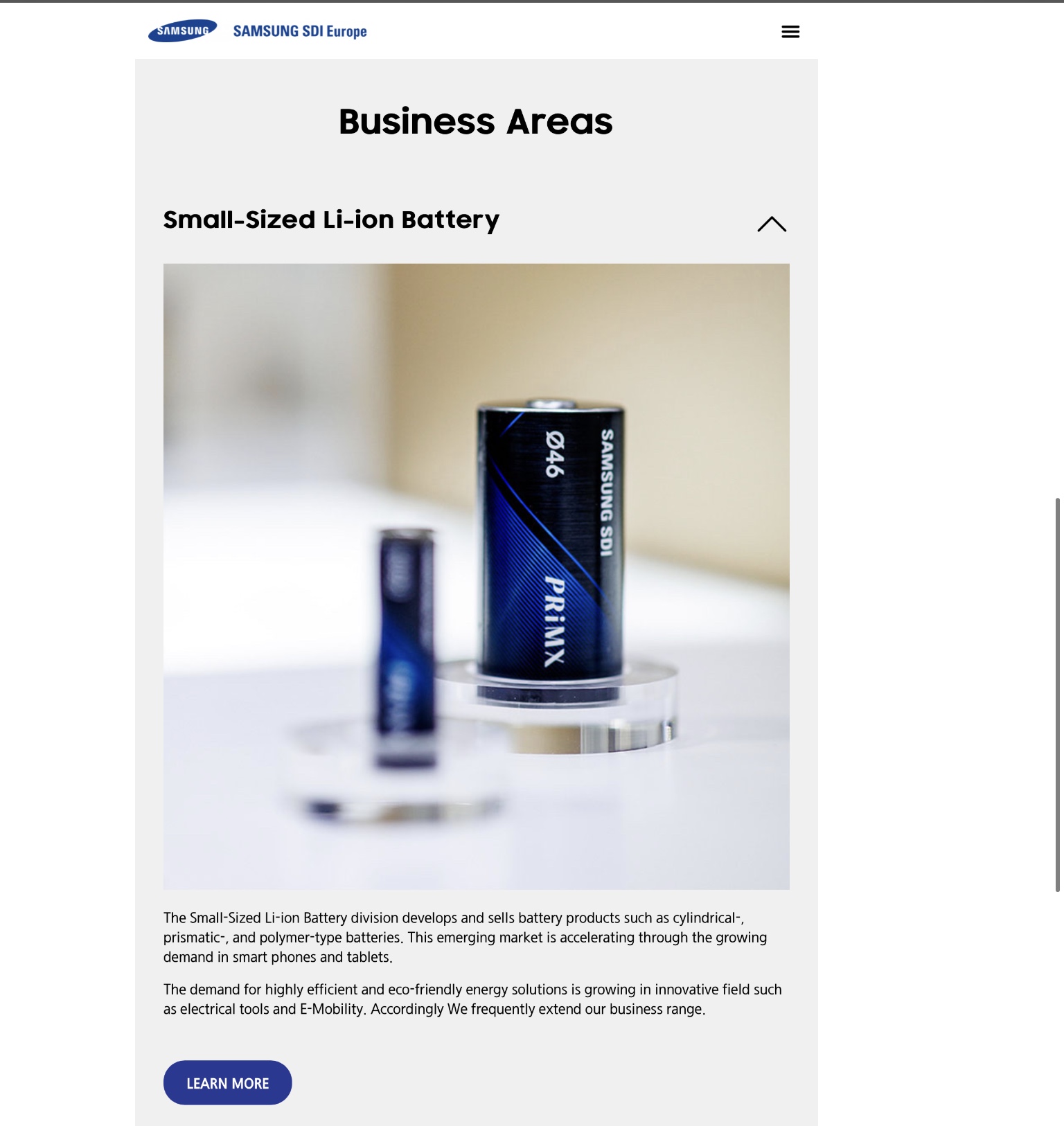The height and width of the screenshot is (1126, 1064).
Task: Open the hamburger navigation menu
Action: pos(790,32)
